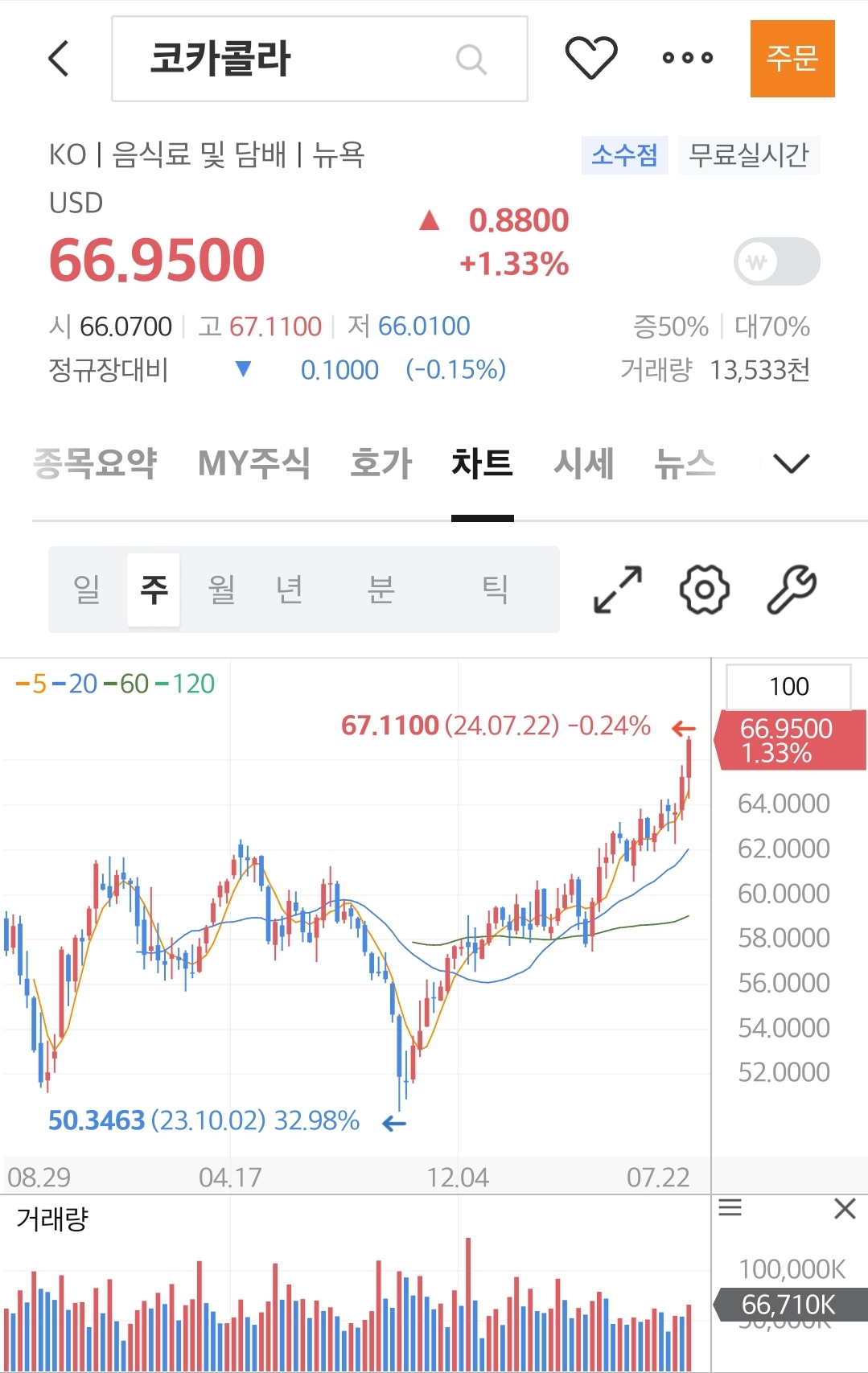
Task: Select the 월 monthly chart period
Action: point(222,589)
